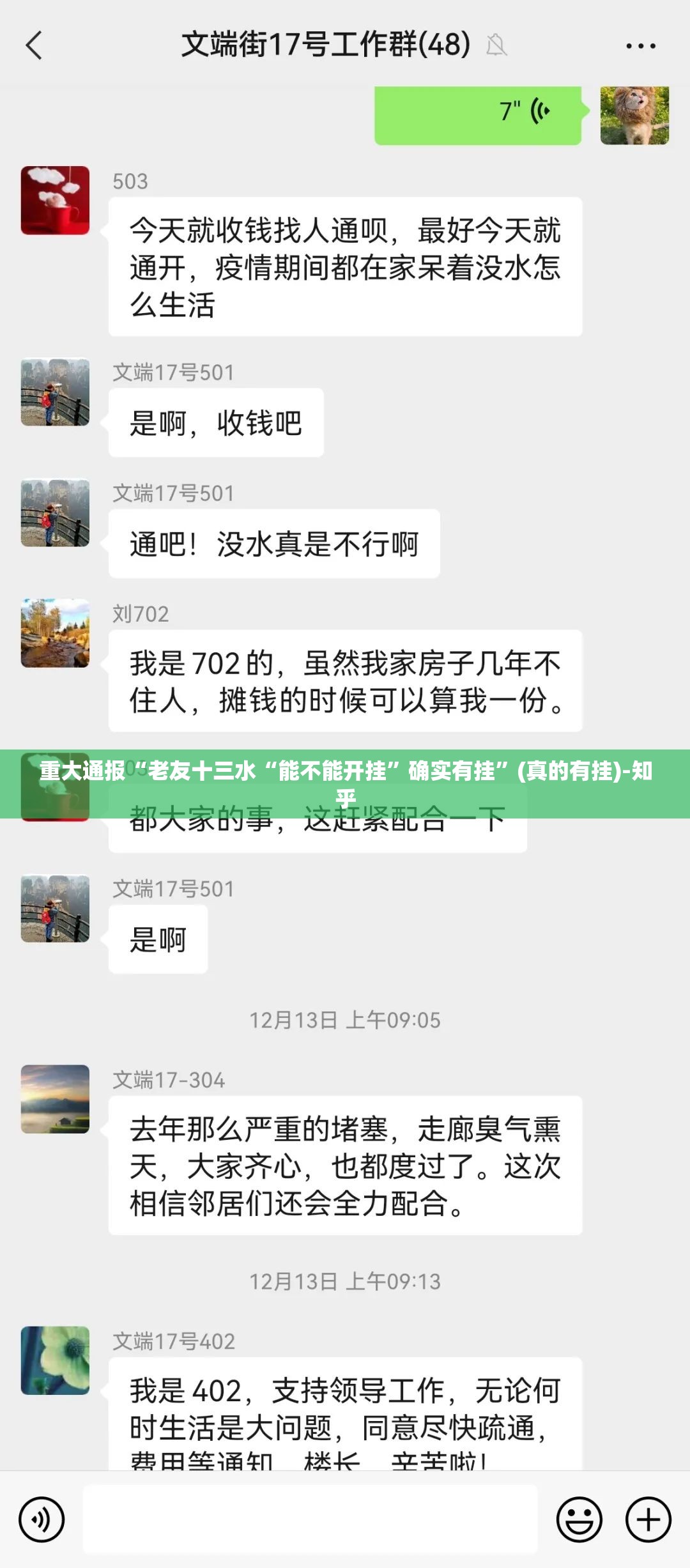View profile of member 503 via avatar
Viewport: 690px width, 1568px height.
(x=55, y=201)
